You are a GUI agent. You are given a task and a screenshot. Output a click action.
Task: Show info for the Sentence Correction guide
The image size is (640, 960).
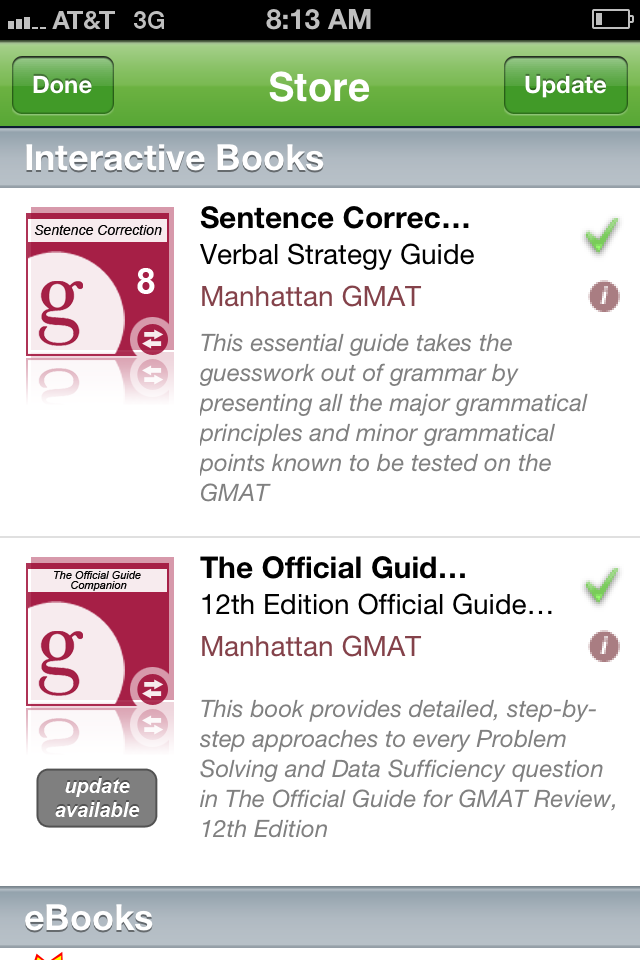(x=603, y=296)
